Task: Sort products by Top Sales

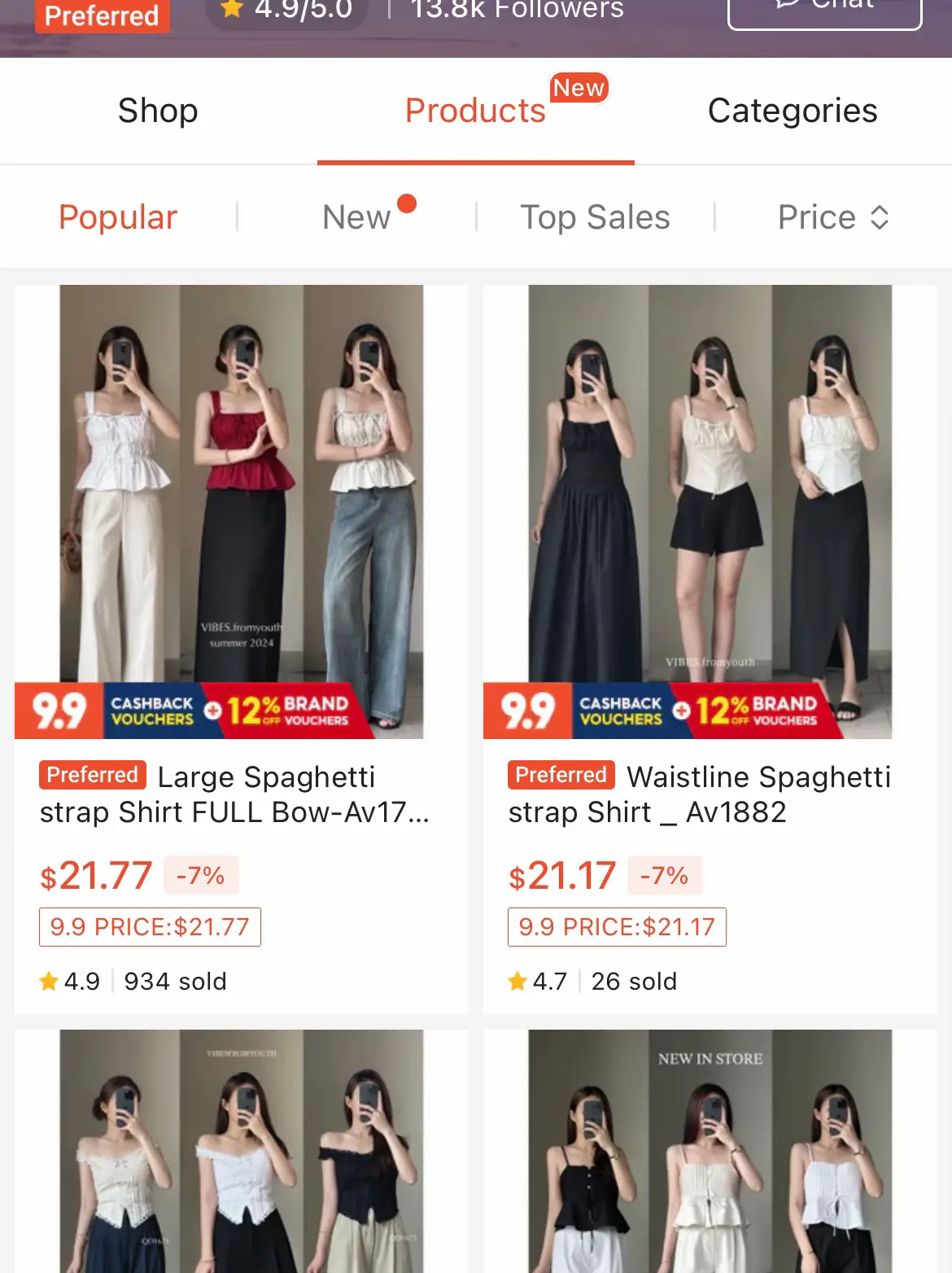Action: tap(595, 217)
